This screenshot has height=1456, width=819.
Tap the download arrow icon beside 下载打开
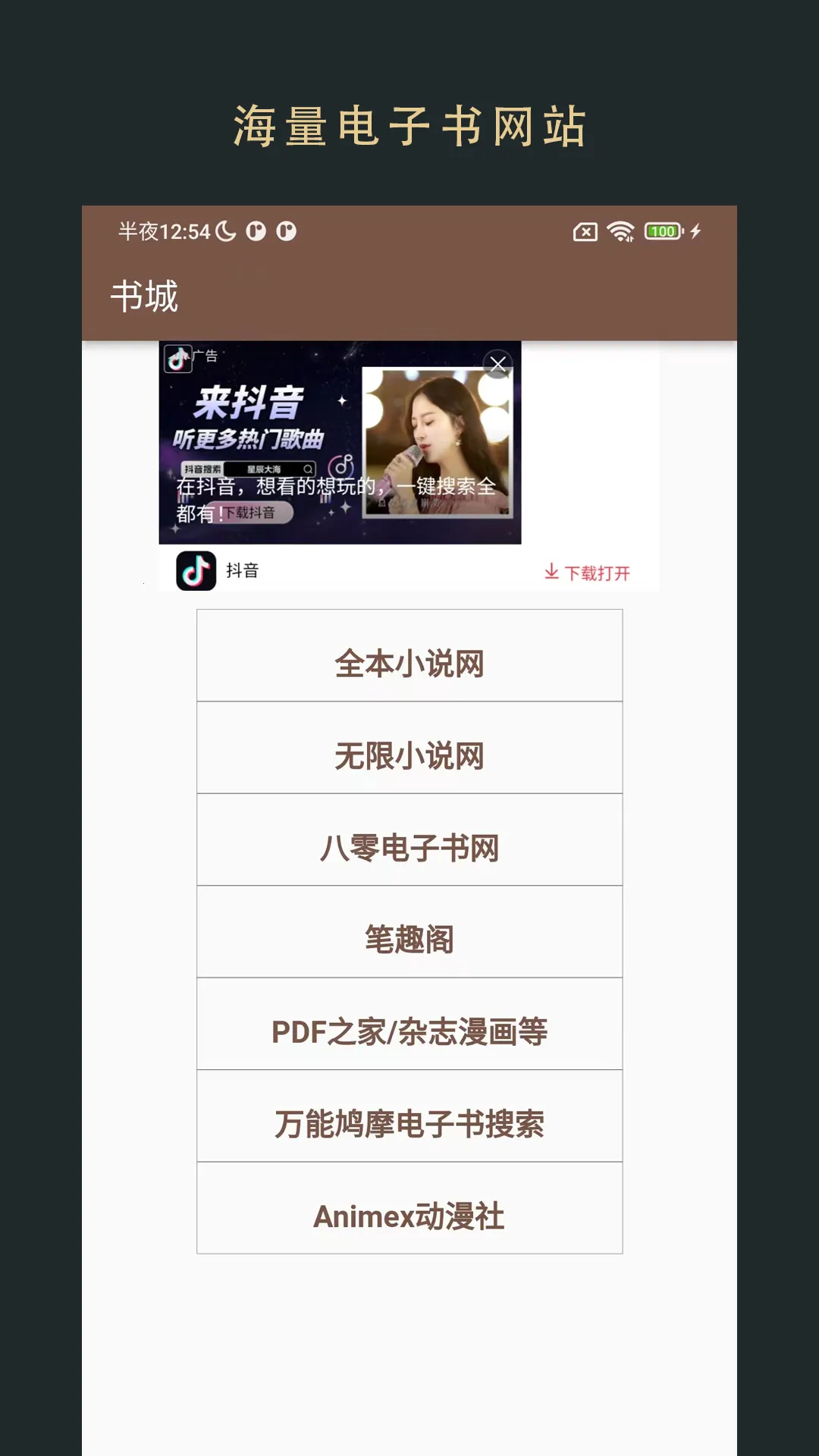coord(551,571)
